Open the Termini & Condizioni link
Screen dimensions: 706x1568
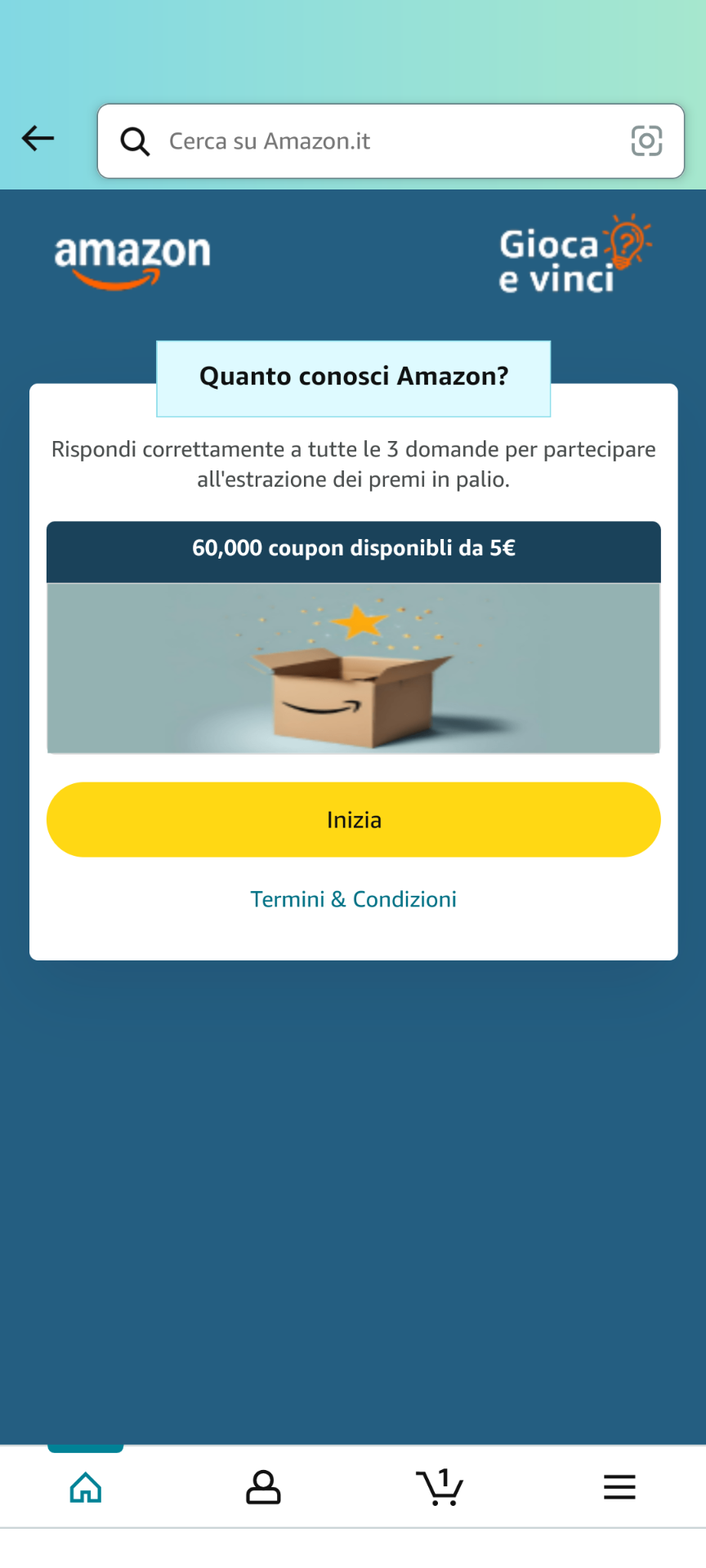(353, 899)
